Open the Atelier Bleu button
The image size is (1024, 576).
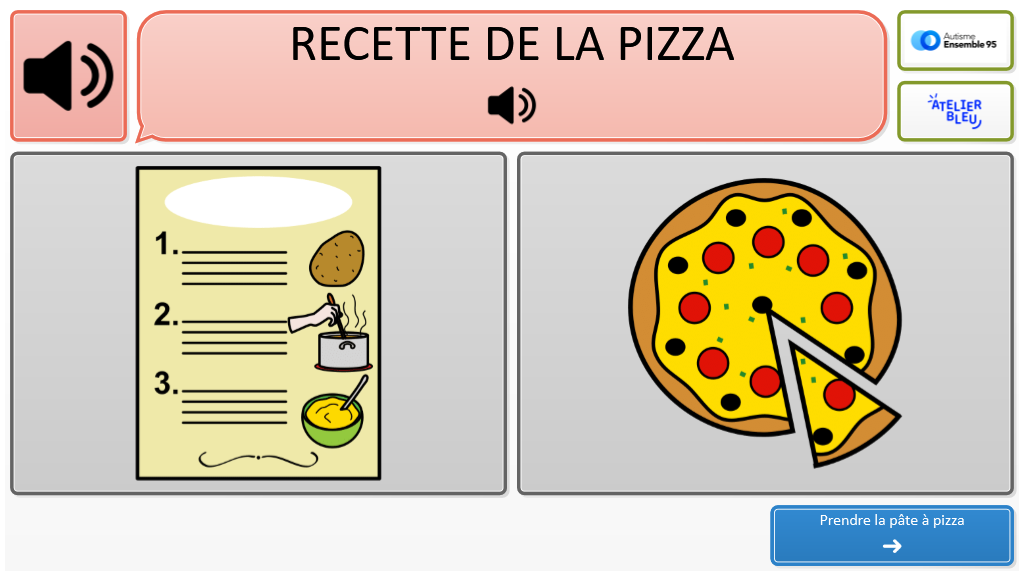954,110
